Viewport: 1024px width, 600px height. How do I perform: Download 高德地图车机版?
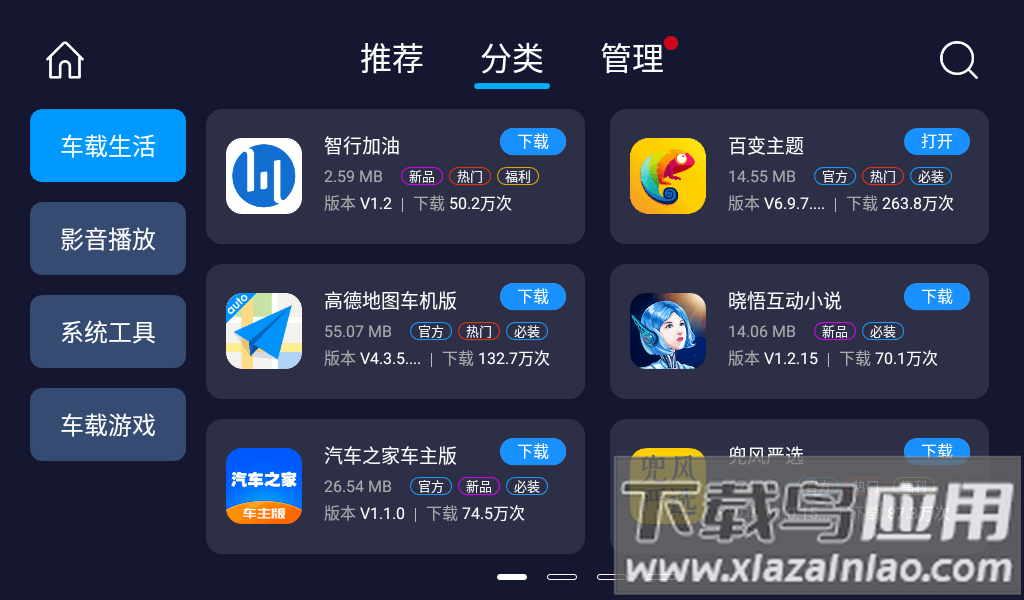533,297
